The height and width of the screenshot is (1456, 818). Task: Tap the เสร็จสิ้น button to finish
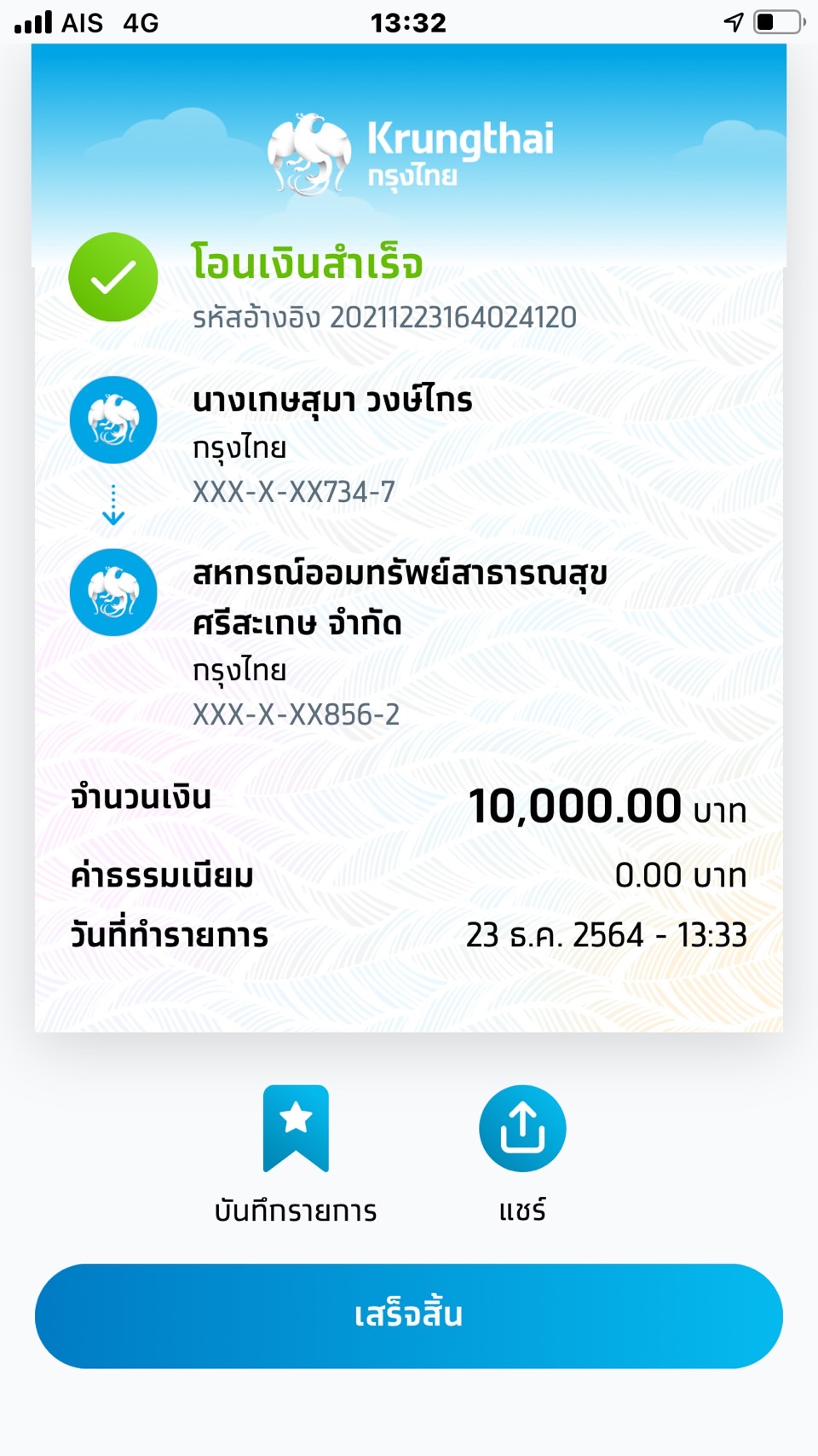(x=408, y=1315)
